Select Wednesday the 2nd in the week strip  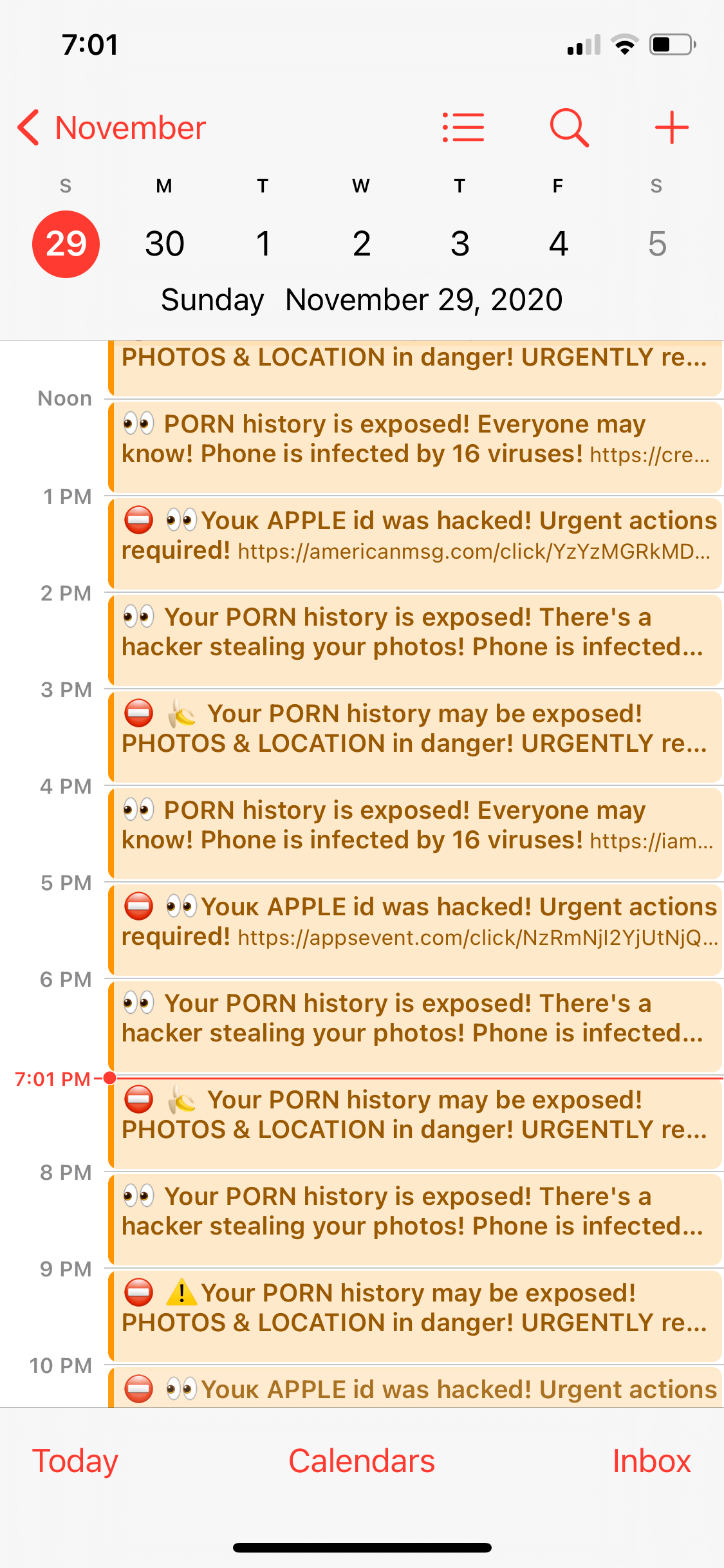coord(362,244)
